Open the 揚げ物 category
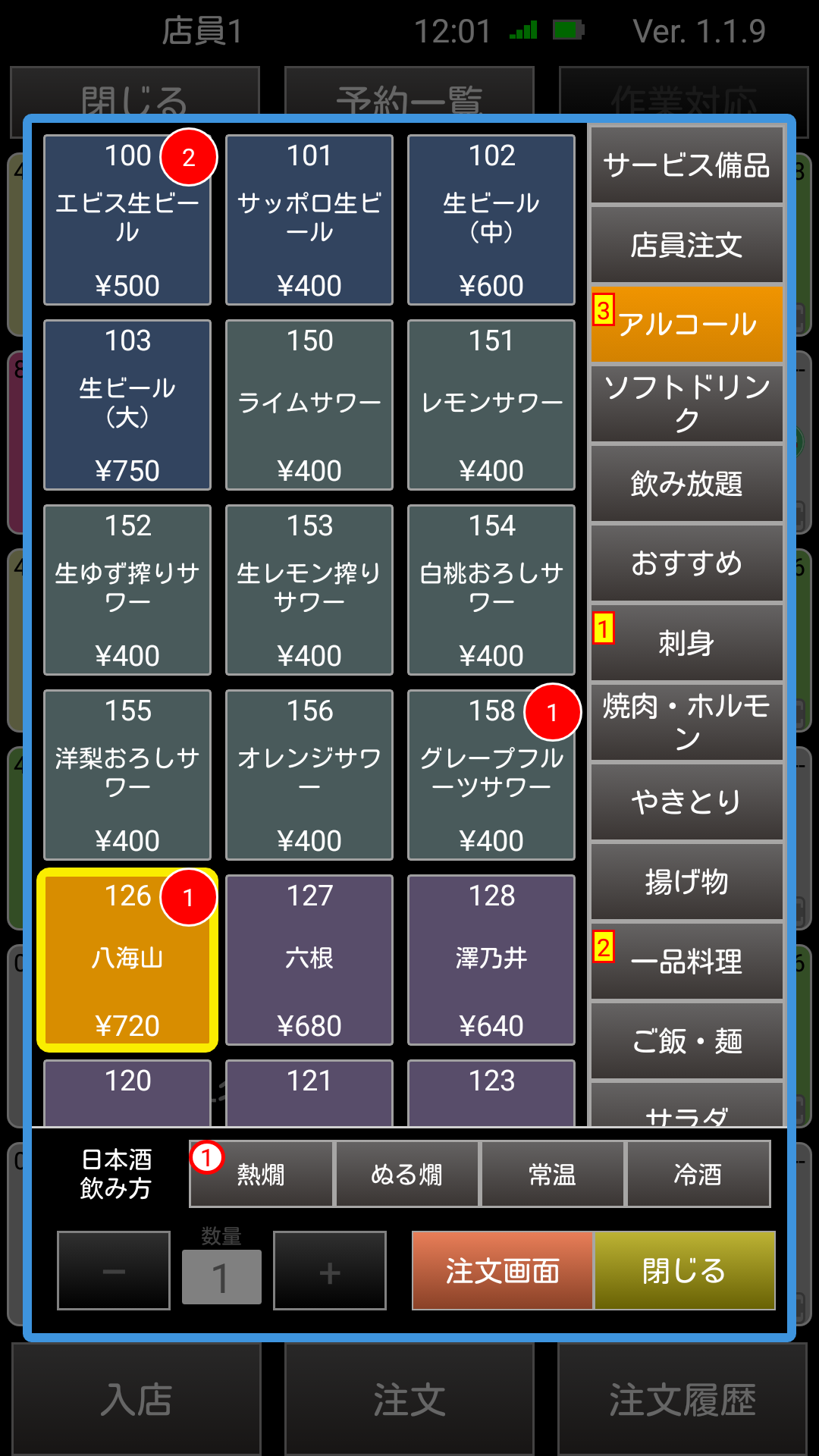819x1456 pixels. tap(686, 882)
